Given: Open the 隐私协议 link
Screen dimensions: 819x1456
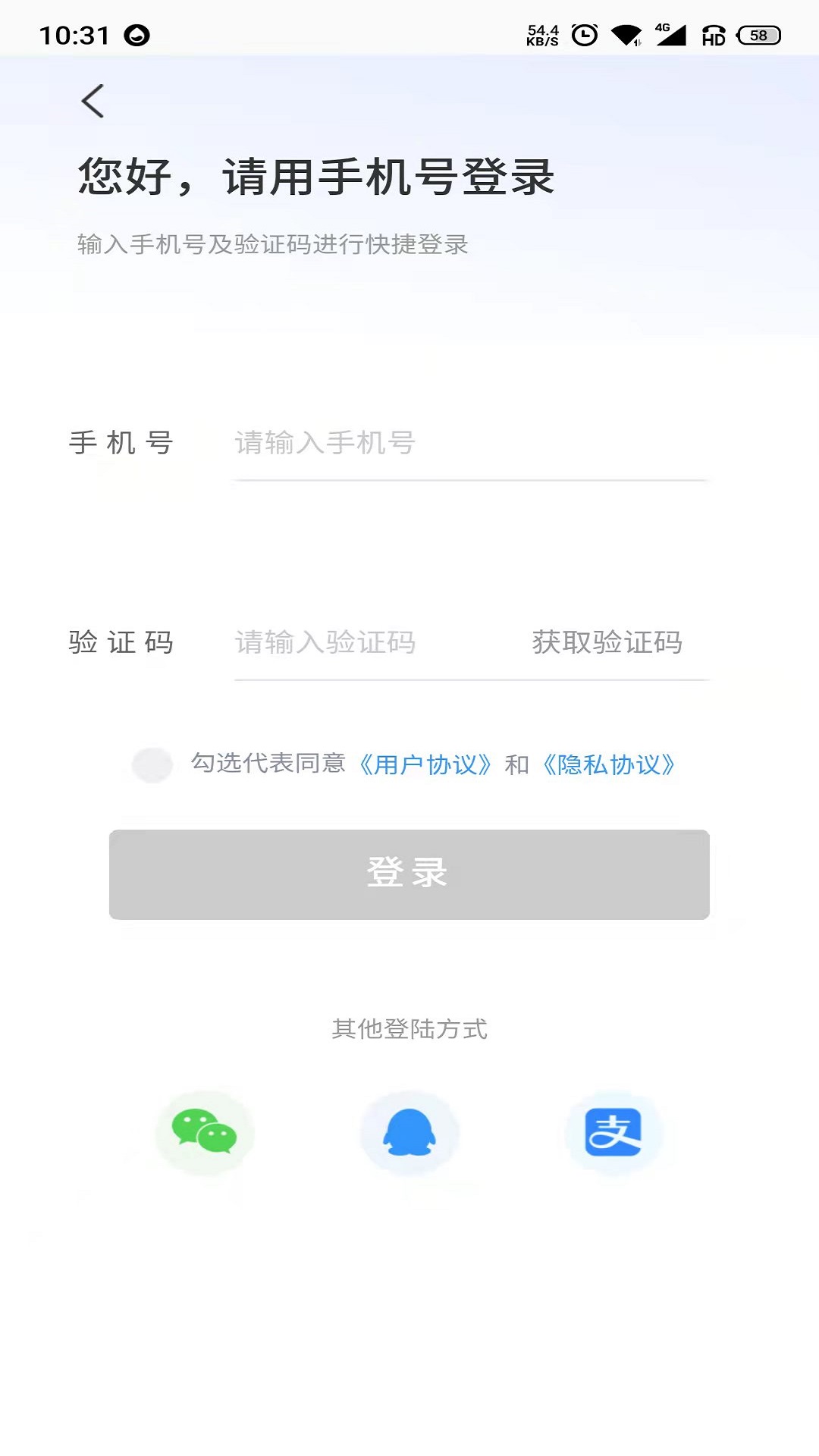Looking at the screenshot, I should pyautogui.click(x=609, y=764).
